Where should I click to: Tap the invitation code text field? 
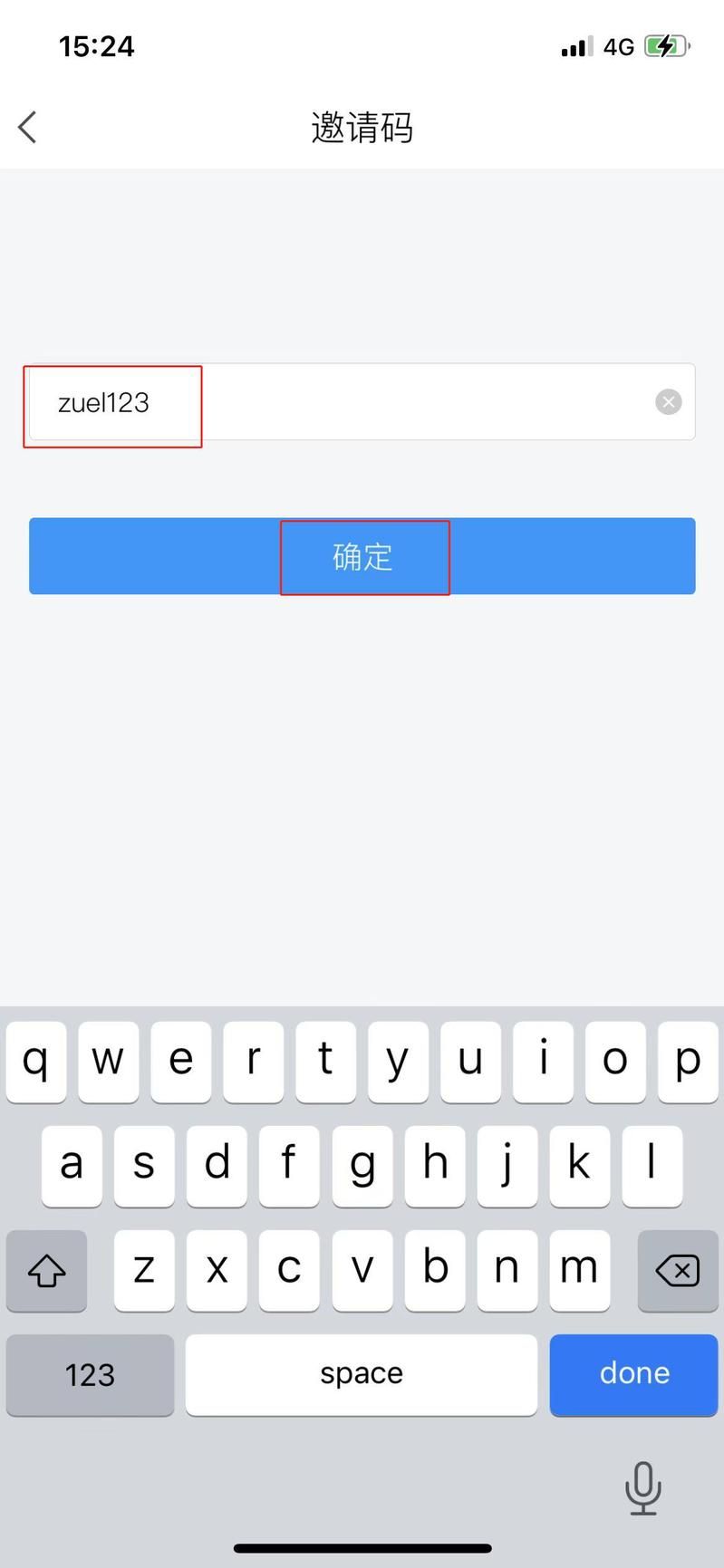362,402
